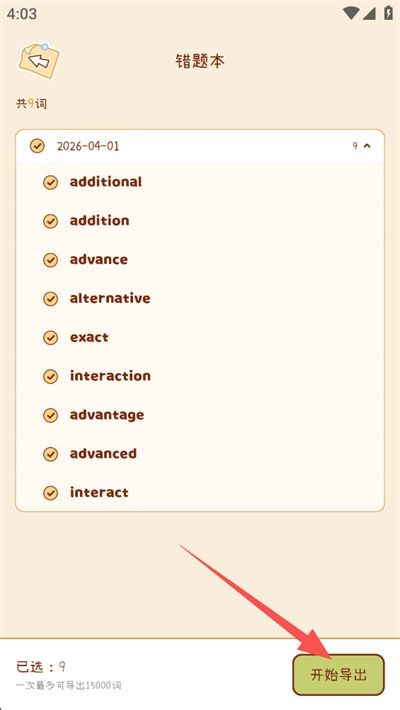Uncheck the 2026-04-01 date group checkbox
This screenshot has height=710, width=400.
tap(37, 146)
